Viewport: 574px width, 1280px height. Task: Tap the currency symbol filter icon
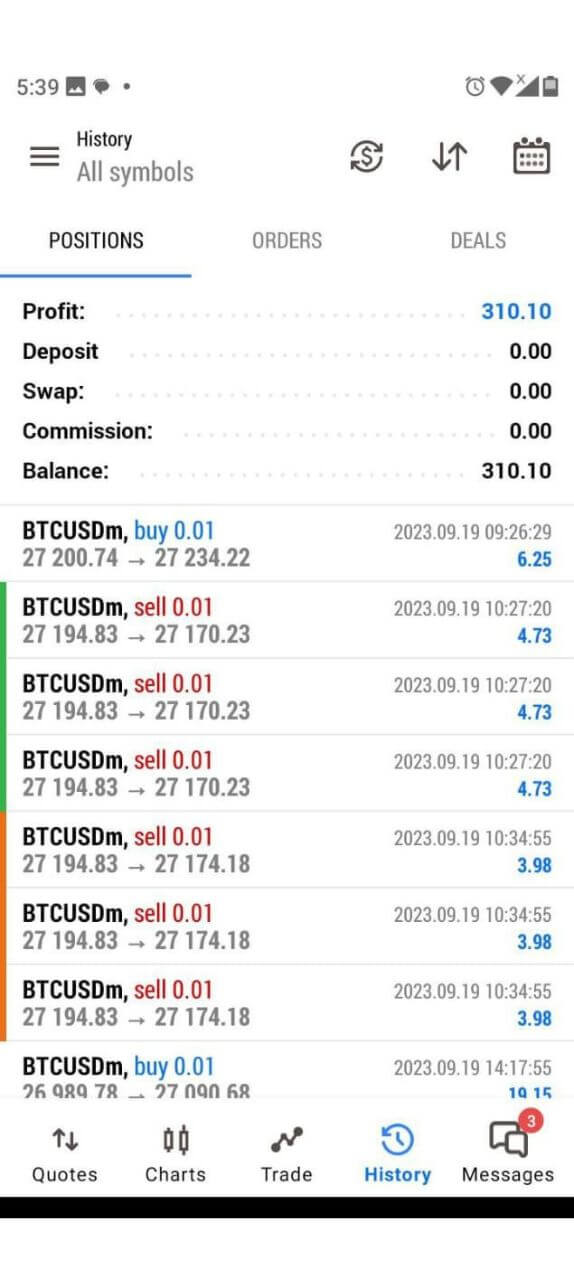(x=367, y=157)
